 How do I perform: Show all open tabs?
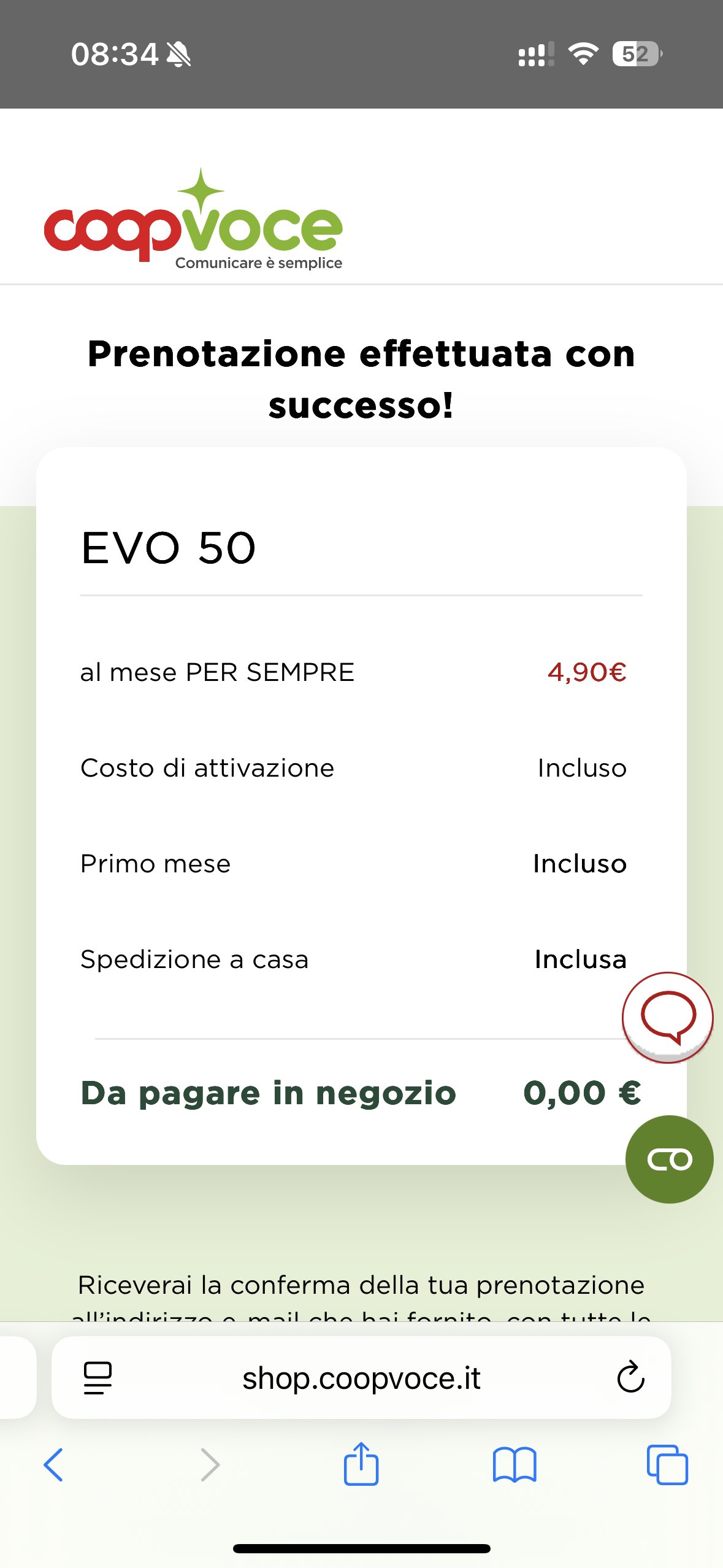667,1465
